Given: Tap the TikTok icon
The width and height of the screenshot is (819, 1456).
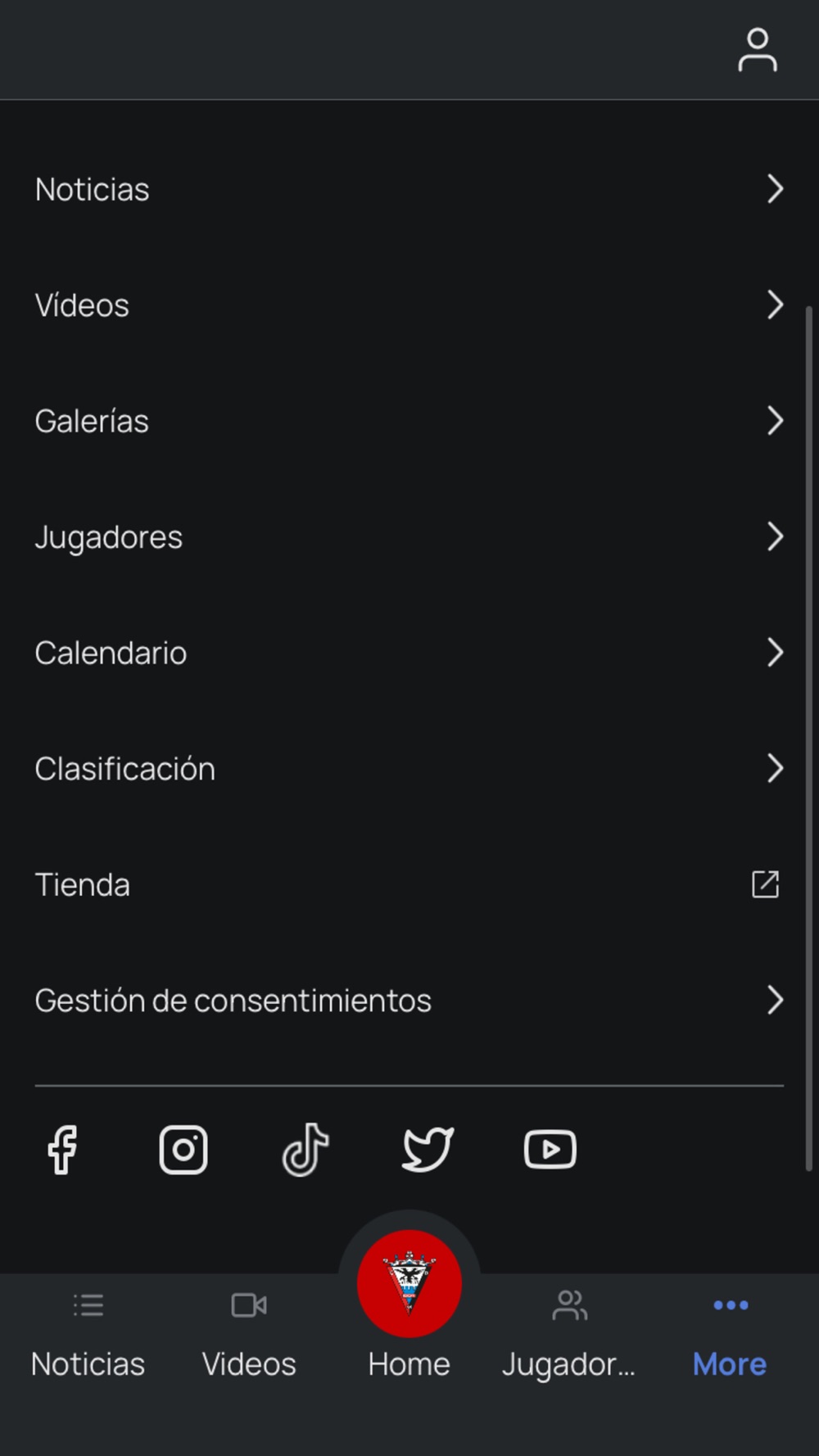Looking at the screenshot, I should coord(305,1150).
